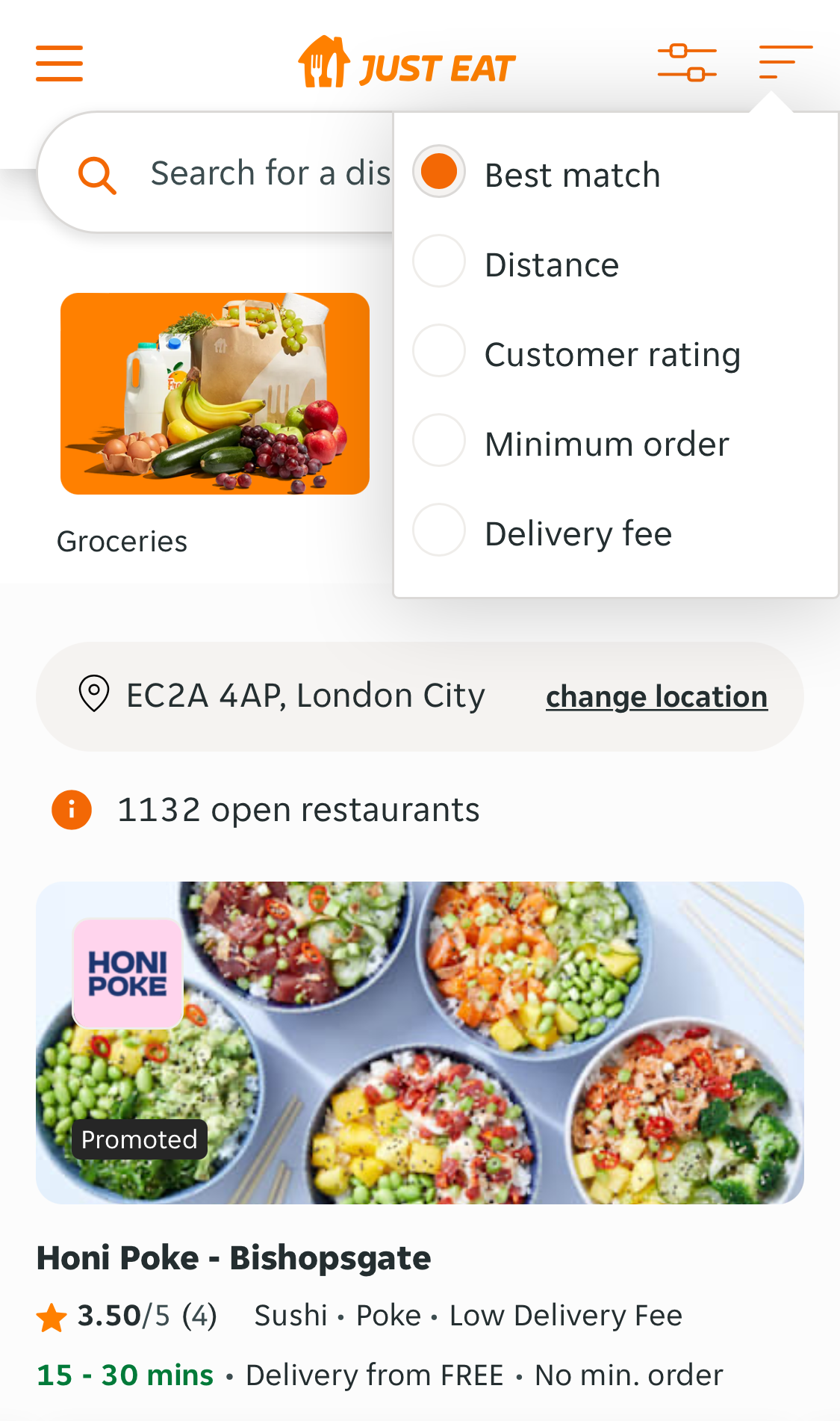Select the Customer rating sorting option

(438, 350)
